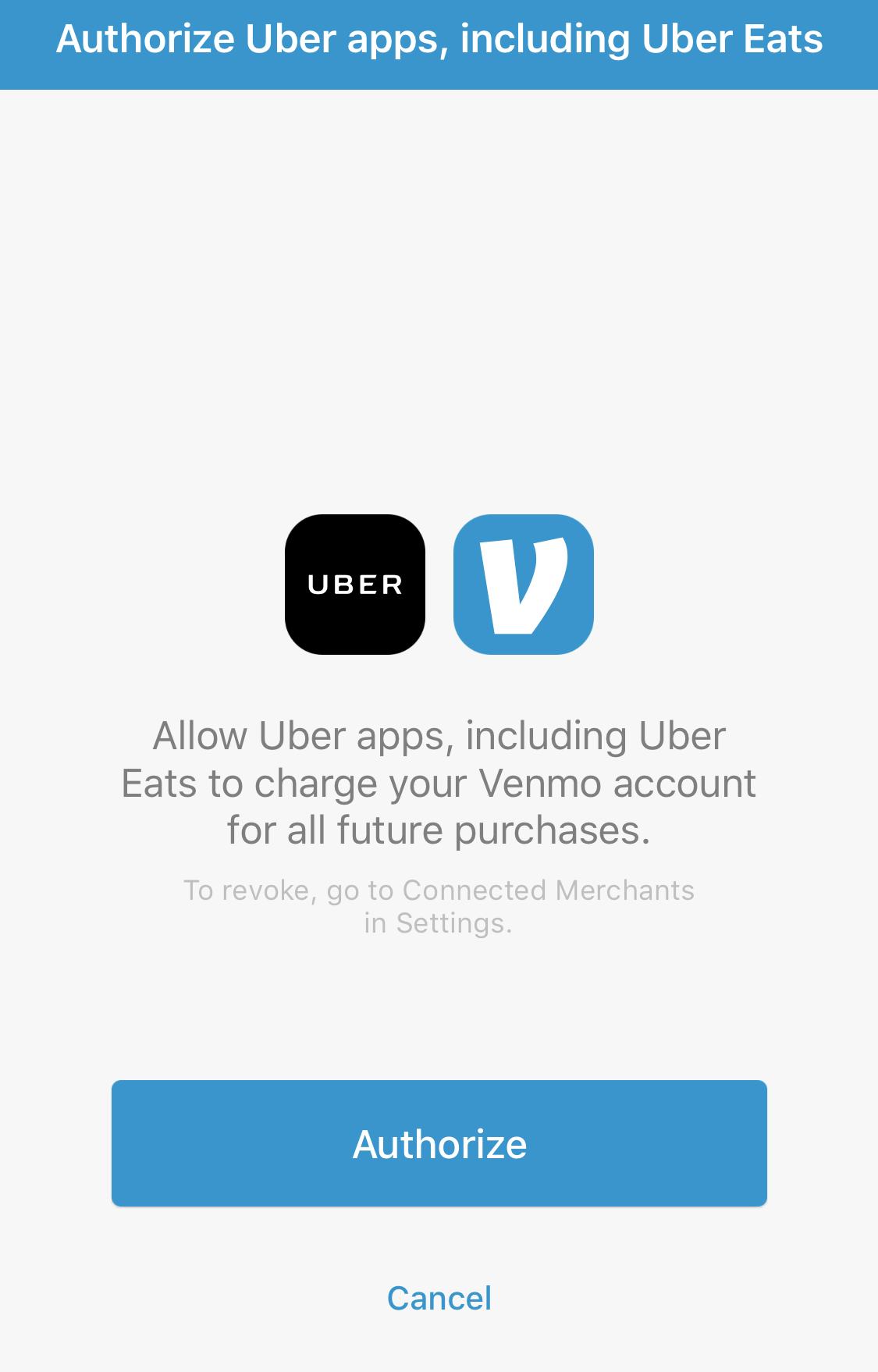
Task: Tap the white V logo inside the Venmo icon
Action: pos(521,584)
